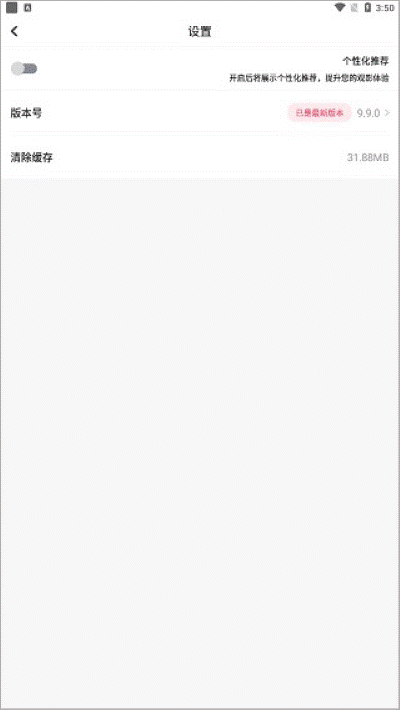Toggle the 个性化推荐 switch

tap(24, 69)
